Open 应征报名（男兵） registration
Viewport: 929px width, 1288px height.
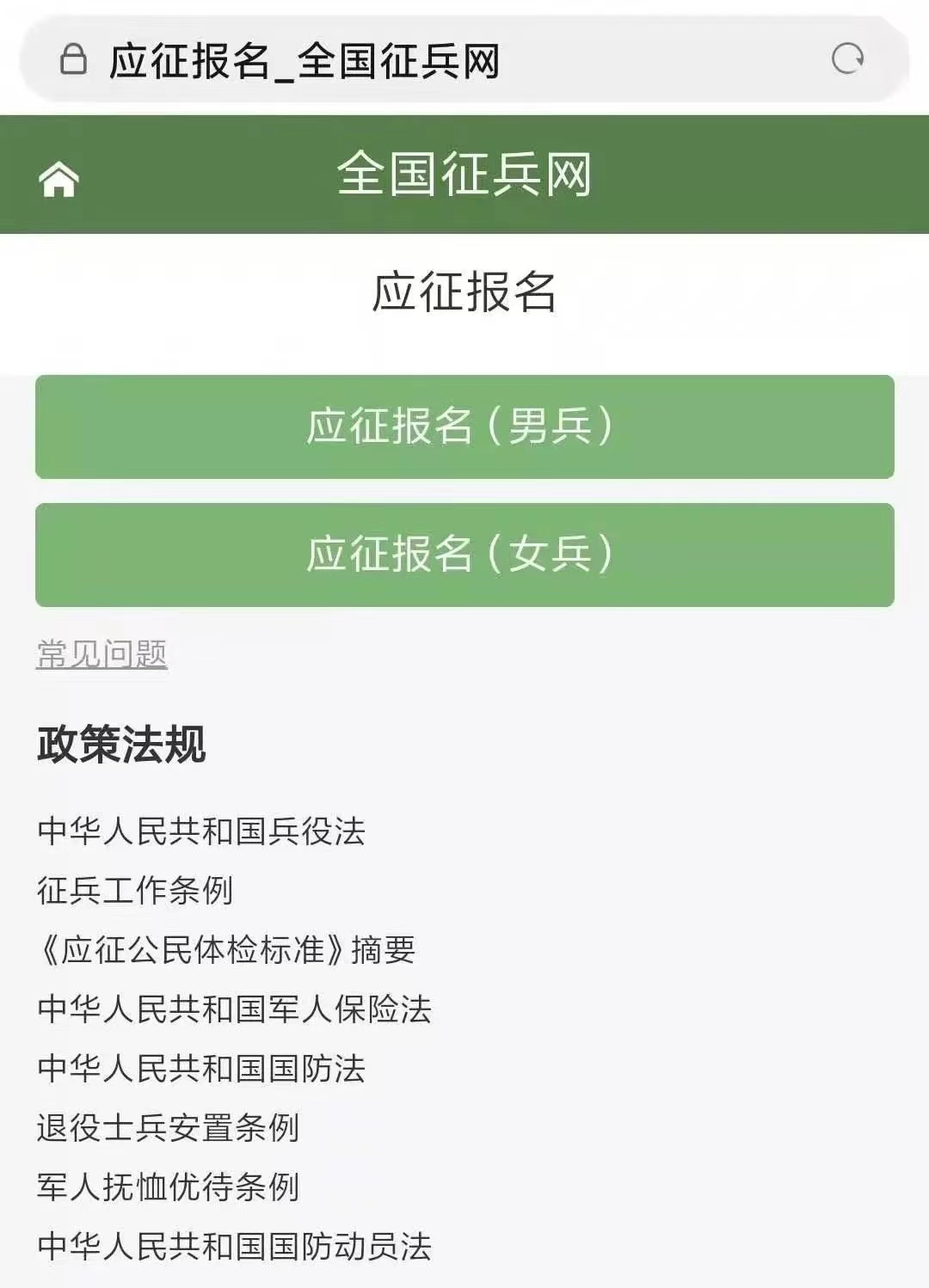464,426
